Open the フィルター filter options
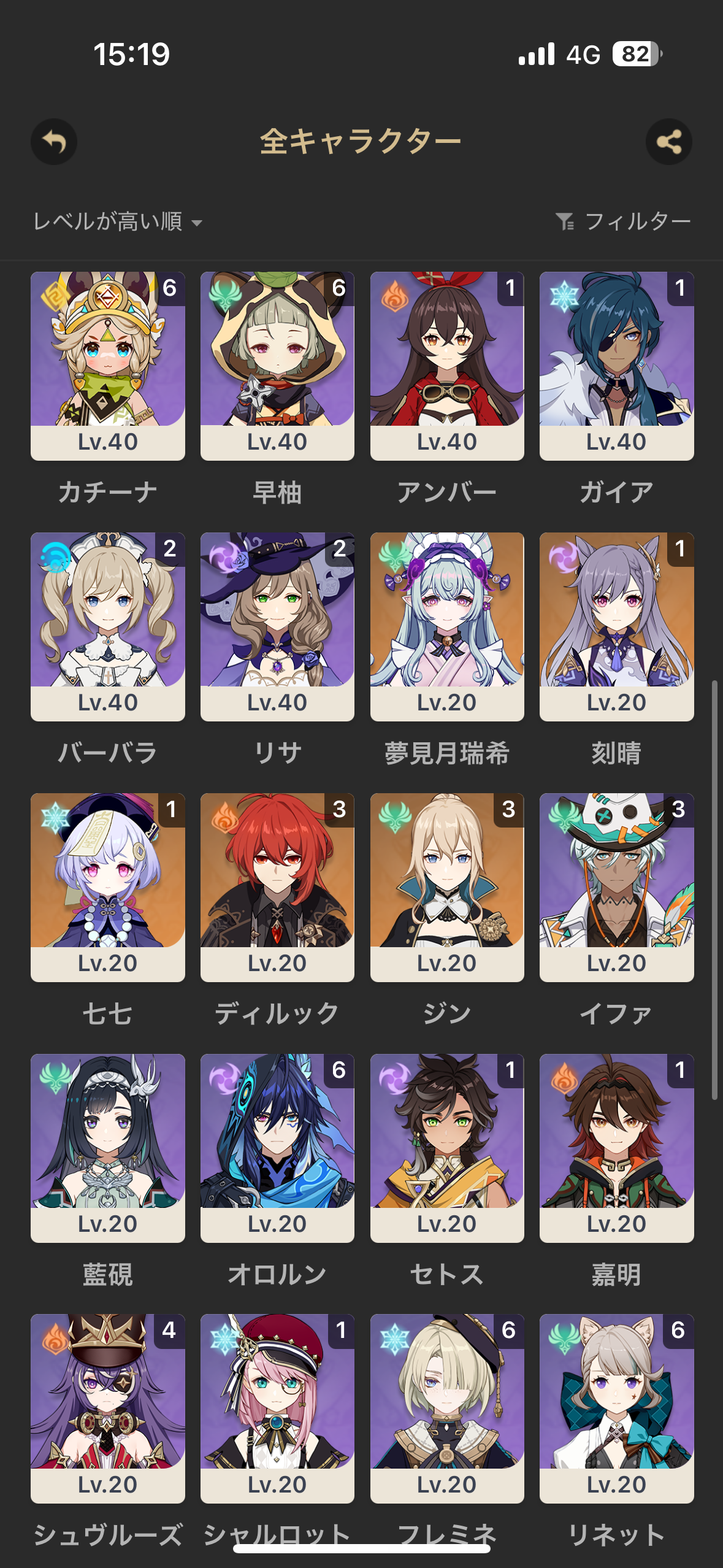The width and height of the screenshot is (723, 1568). pyautogui.click(x=624, y=221)
